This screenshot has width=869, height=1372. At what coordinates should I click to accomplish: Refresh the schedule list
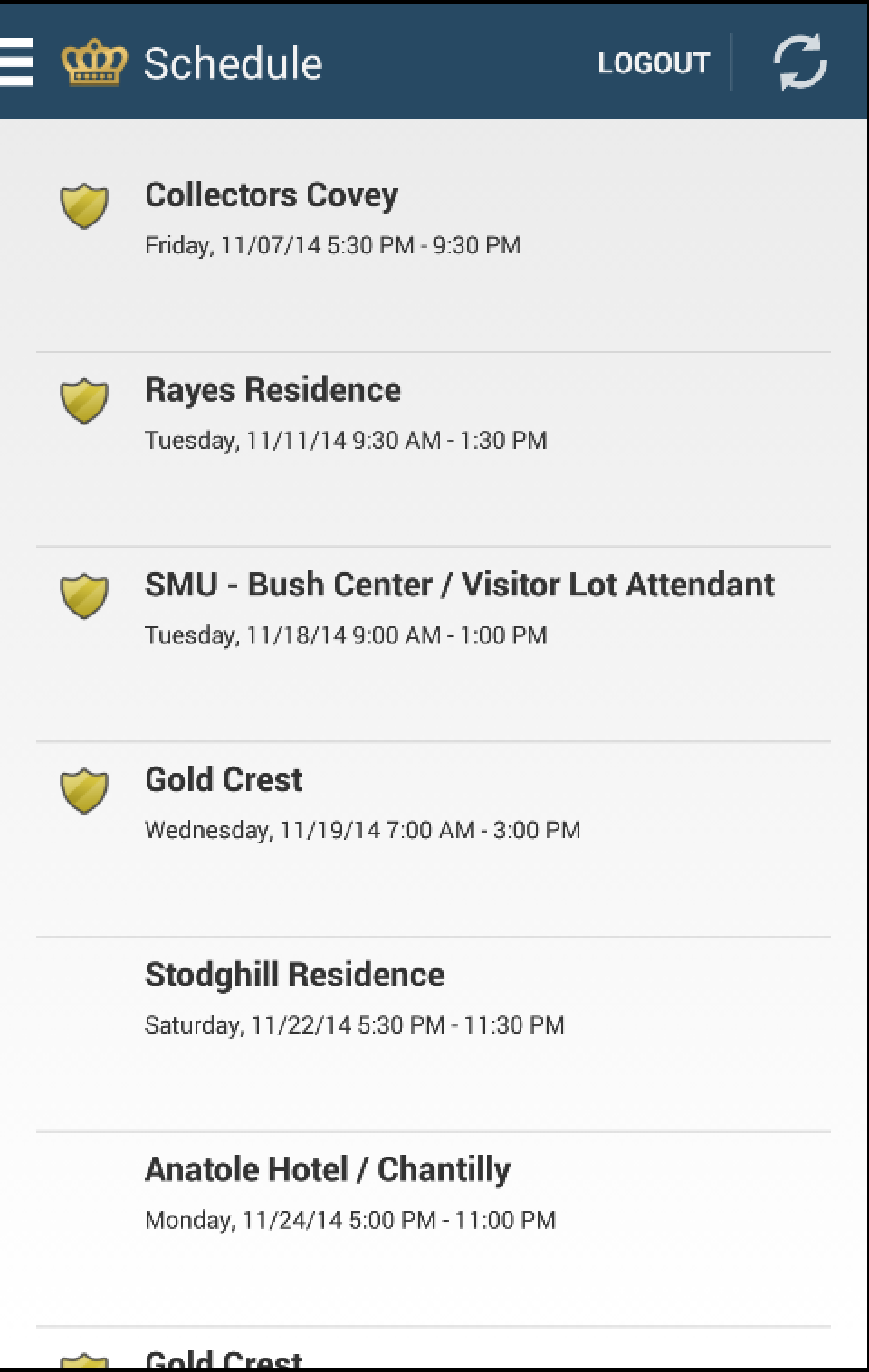tap(799, 62)
